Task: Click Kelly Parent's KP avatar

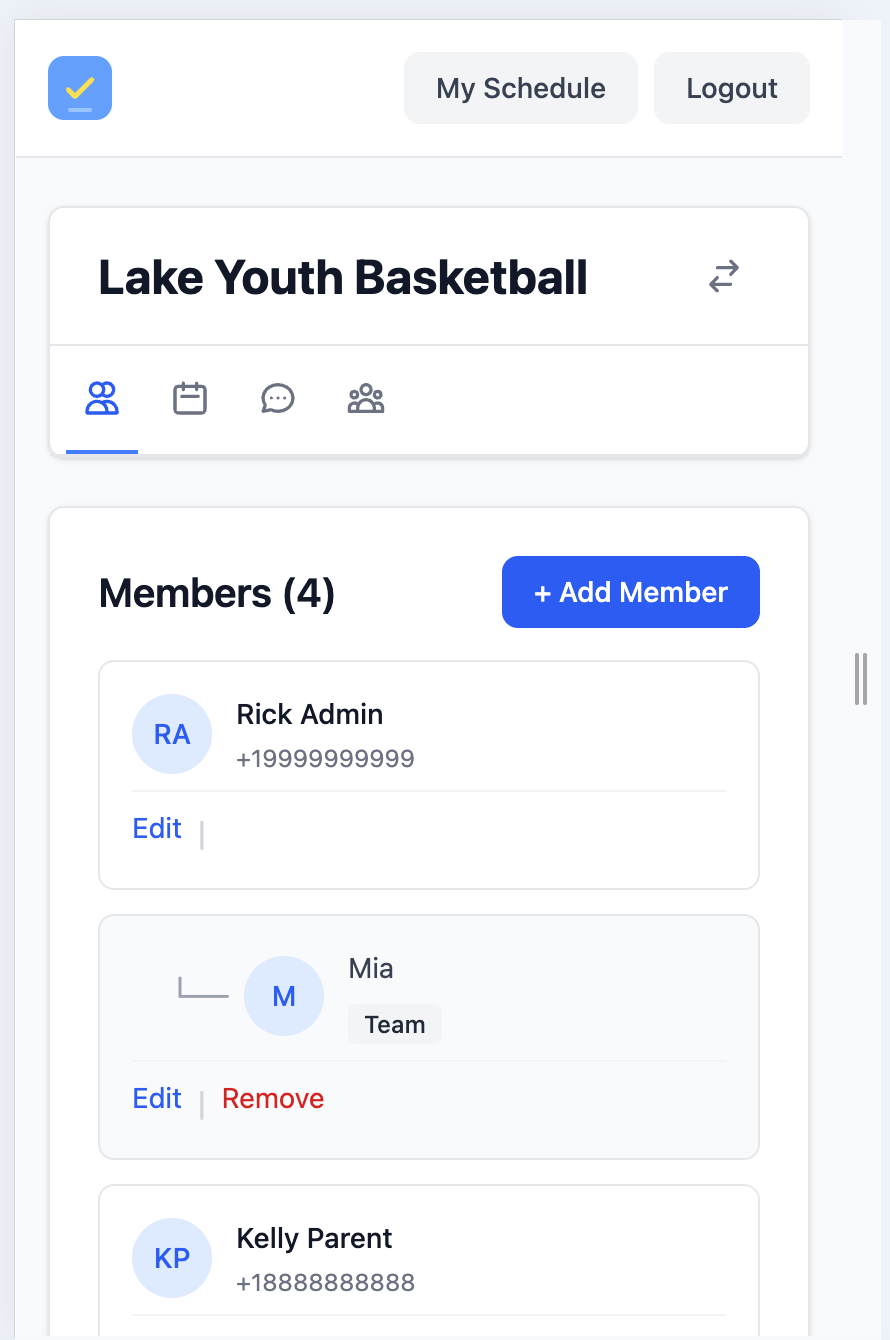Action: [172, 1258]
